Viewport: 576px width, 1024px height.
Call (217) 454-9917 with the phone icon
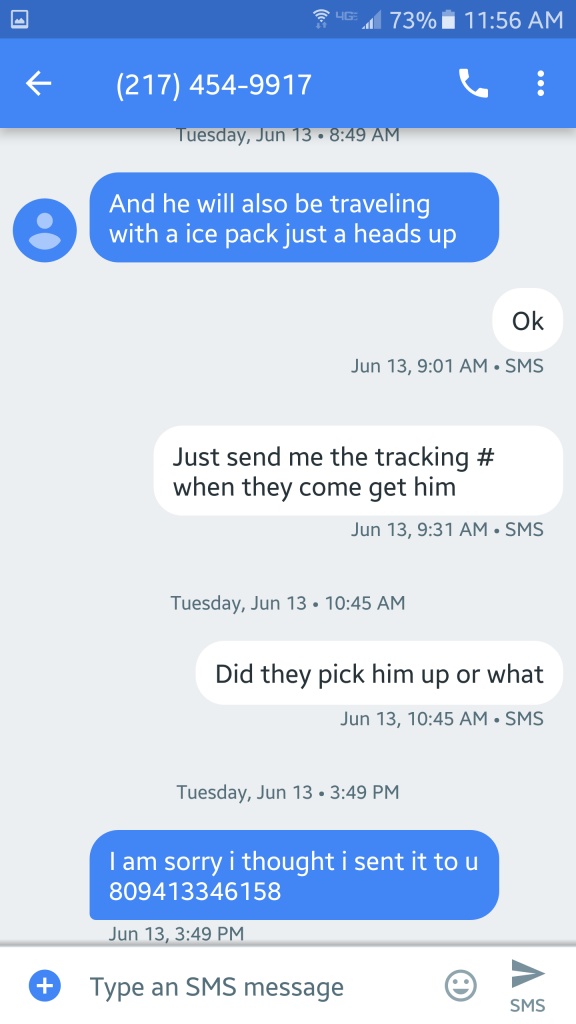473,84
